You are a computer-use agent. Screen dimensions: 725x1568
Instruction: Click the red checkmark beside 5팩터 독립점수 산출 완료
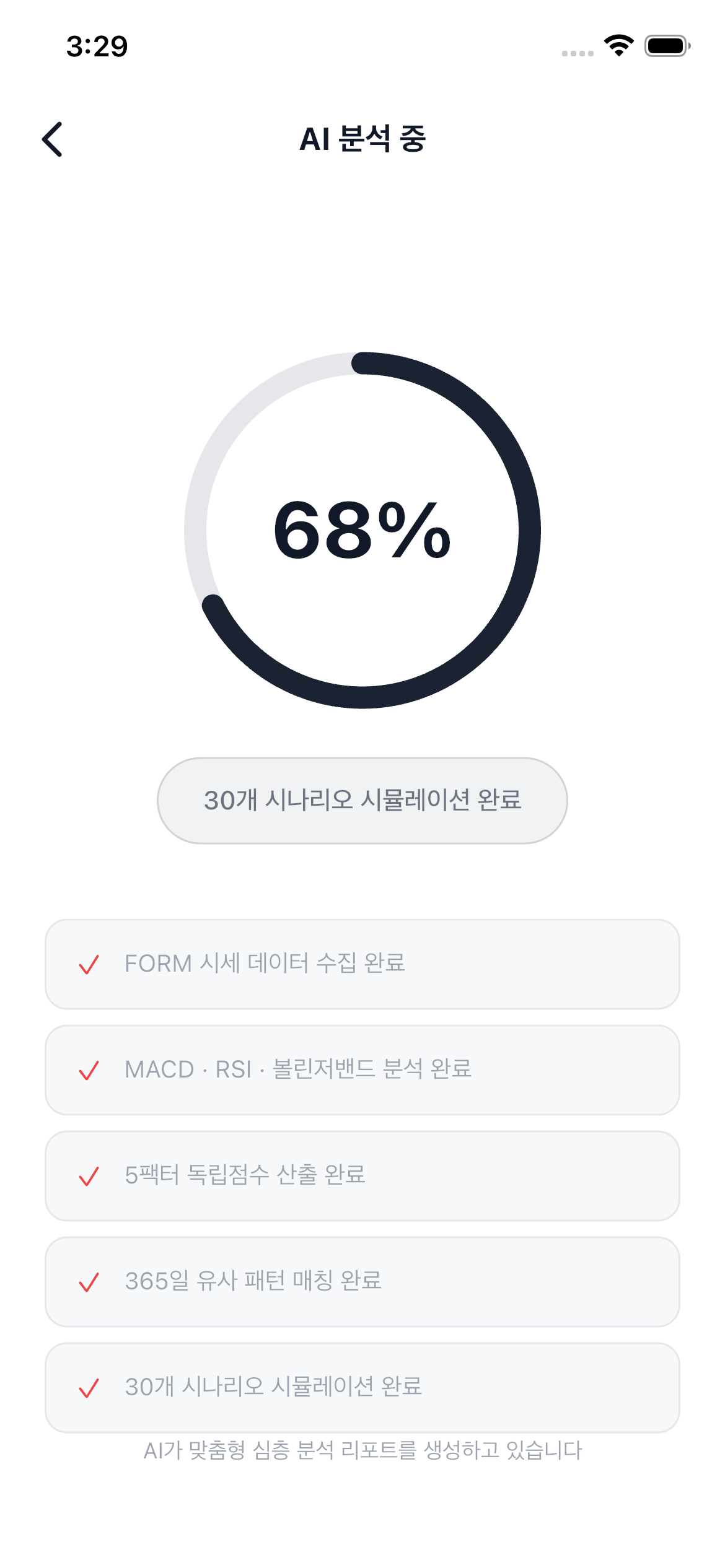pos(89,1177)
